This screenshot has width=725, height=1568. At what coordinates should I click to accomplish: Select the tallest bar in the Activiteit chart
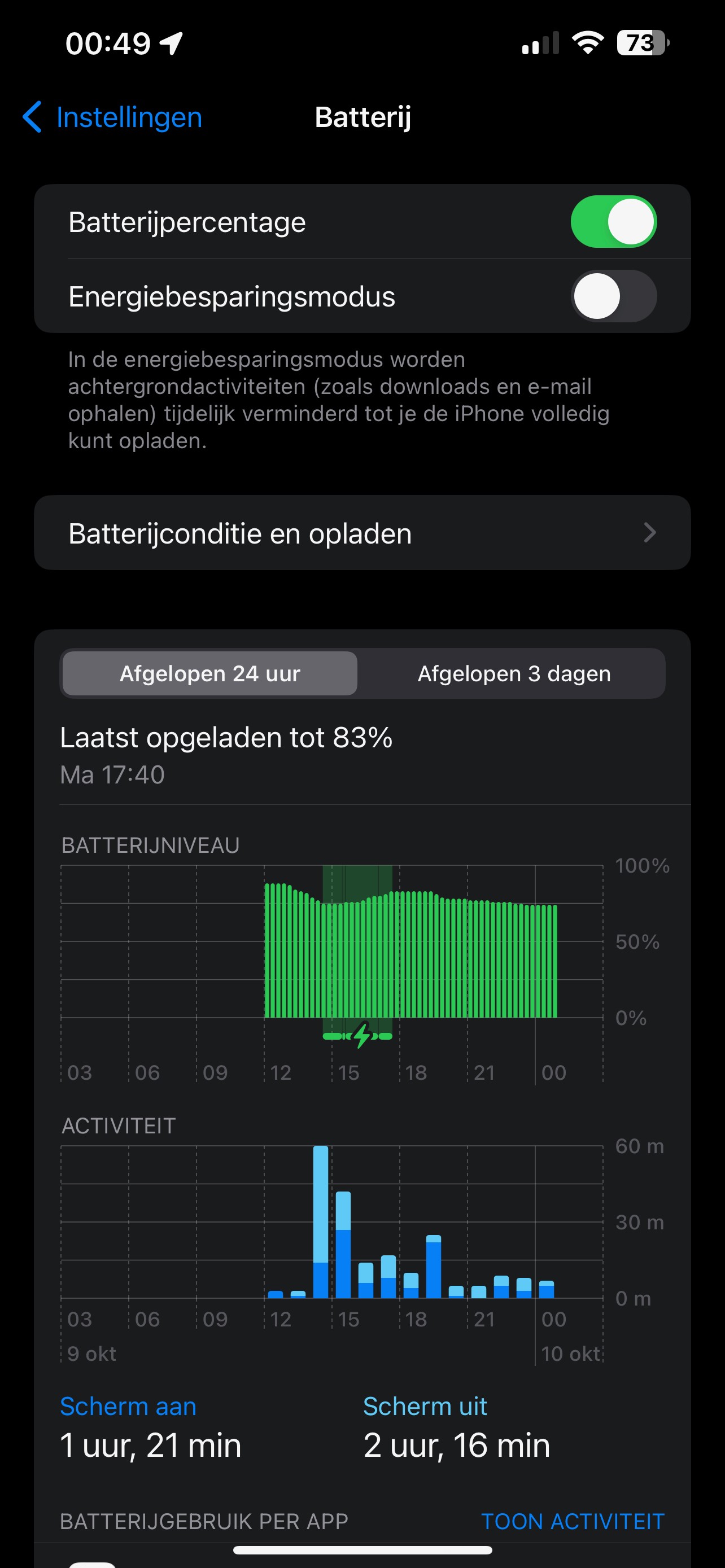coord(321,1221)
